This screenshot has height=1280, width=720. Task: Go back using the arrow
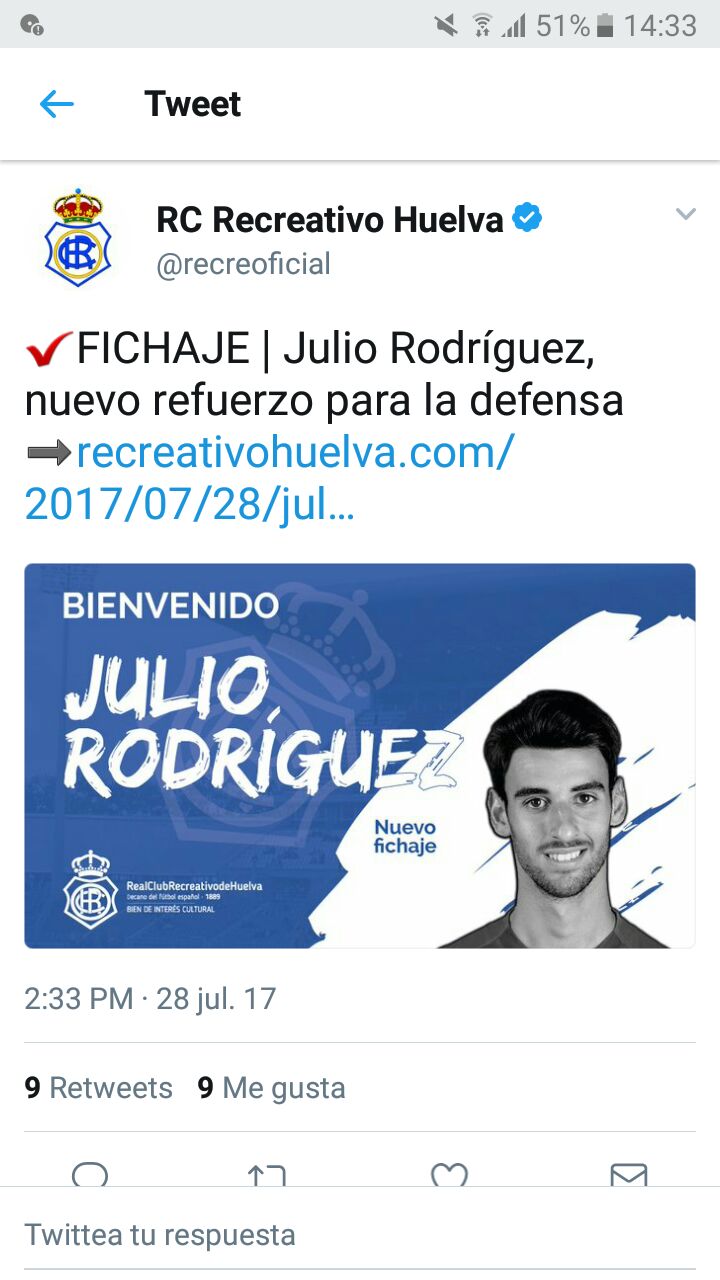pos(57,104)
